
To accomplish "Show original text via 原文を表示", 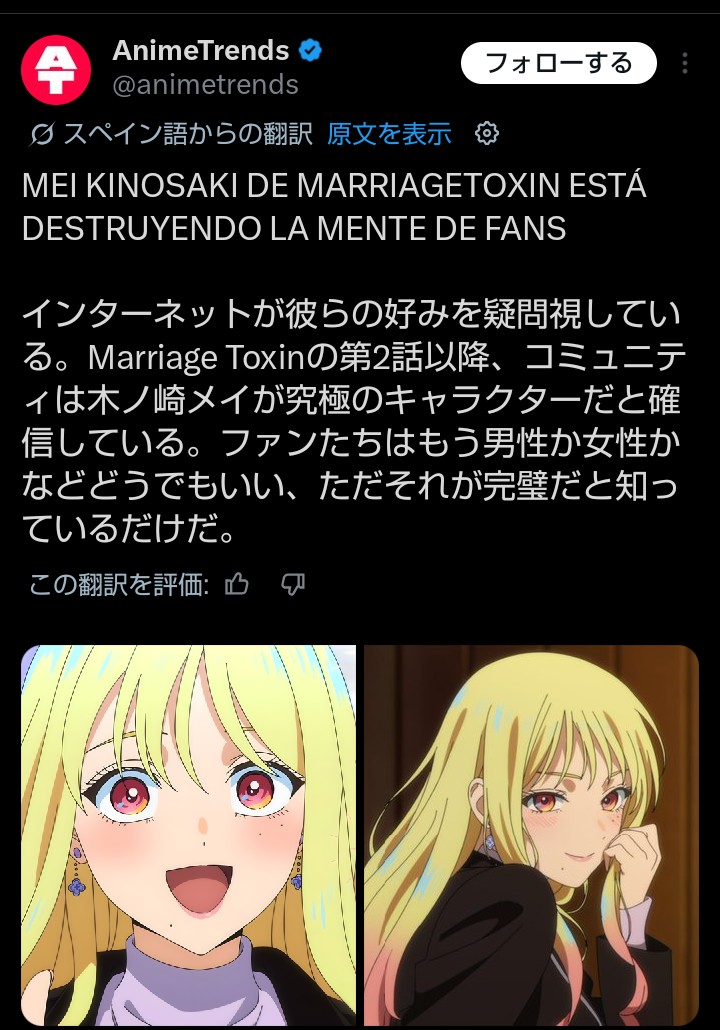I will tap(389, 133).
